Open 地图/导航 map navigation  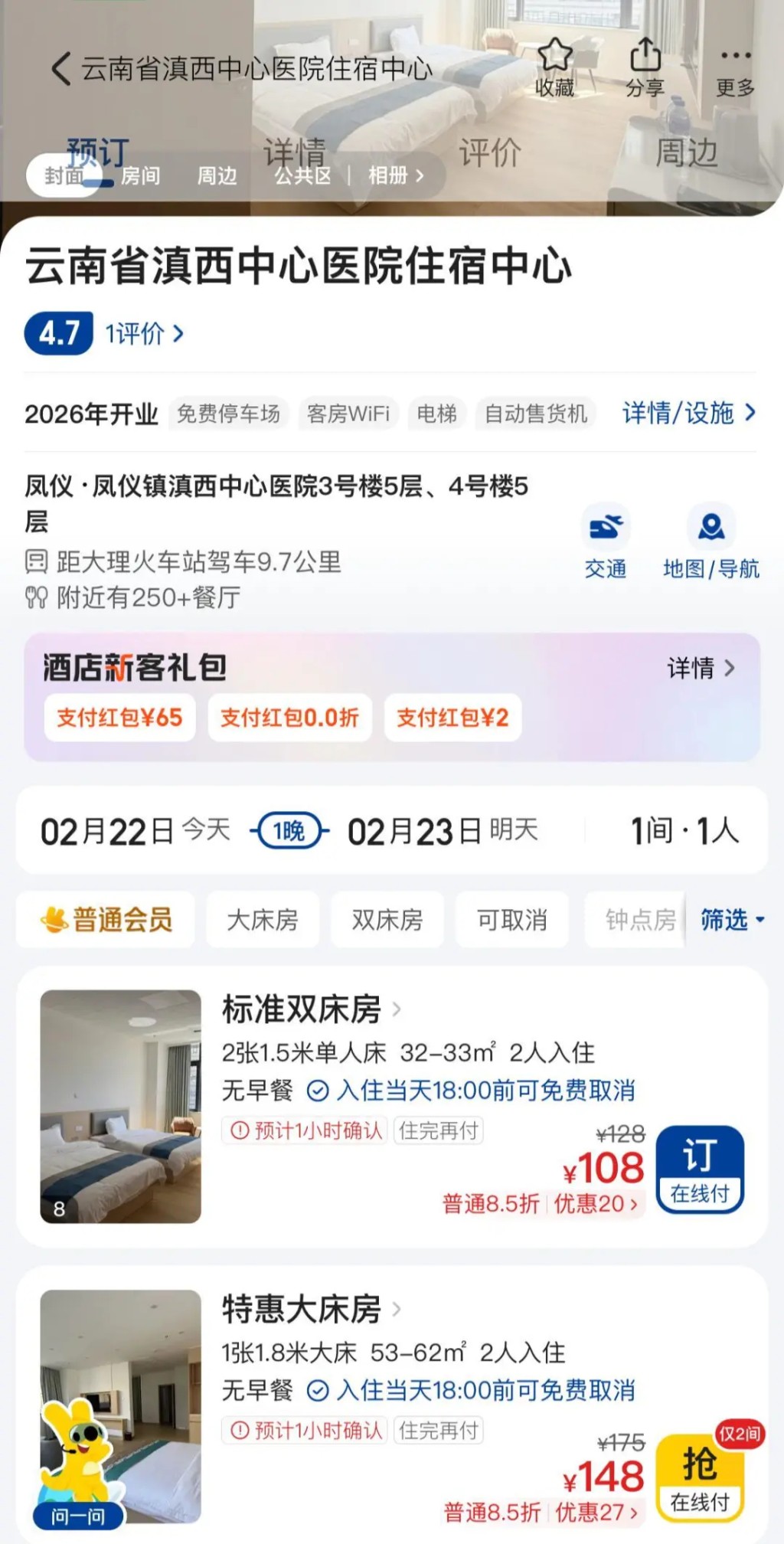pos(710,527)
